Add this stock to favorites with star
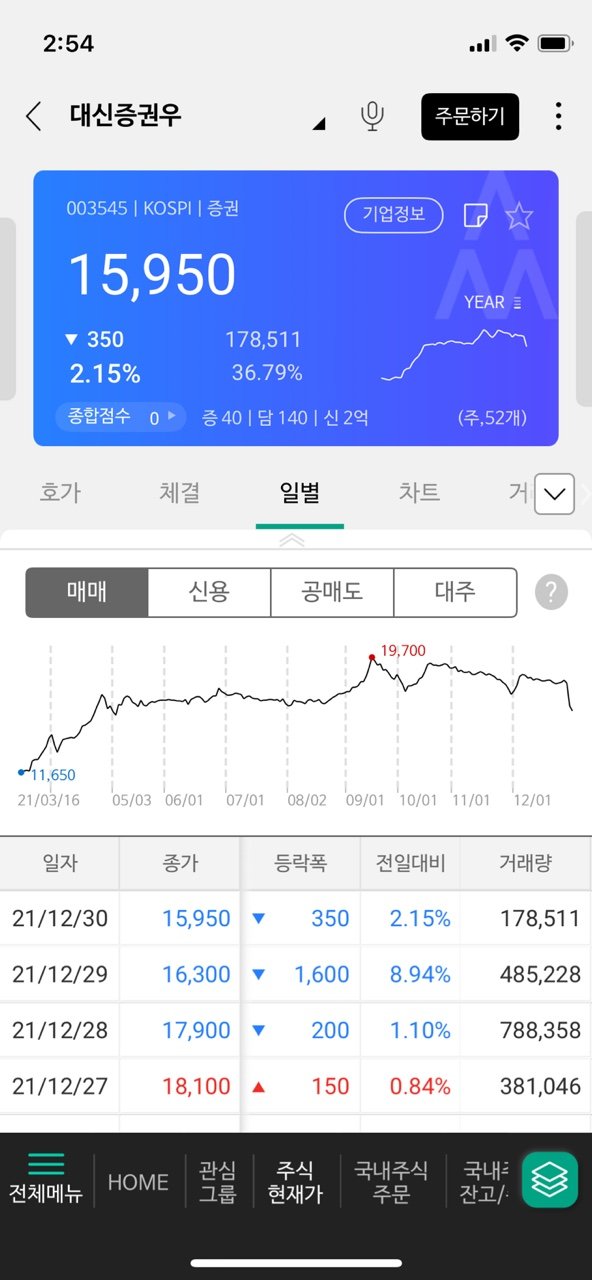Image resolution: width=592 pixels, height=1280 pixels. pyautogui.click(x=519, y=215)
